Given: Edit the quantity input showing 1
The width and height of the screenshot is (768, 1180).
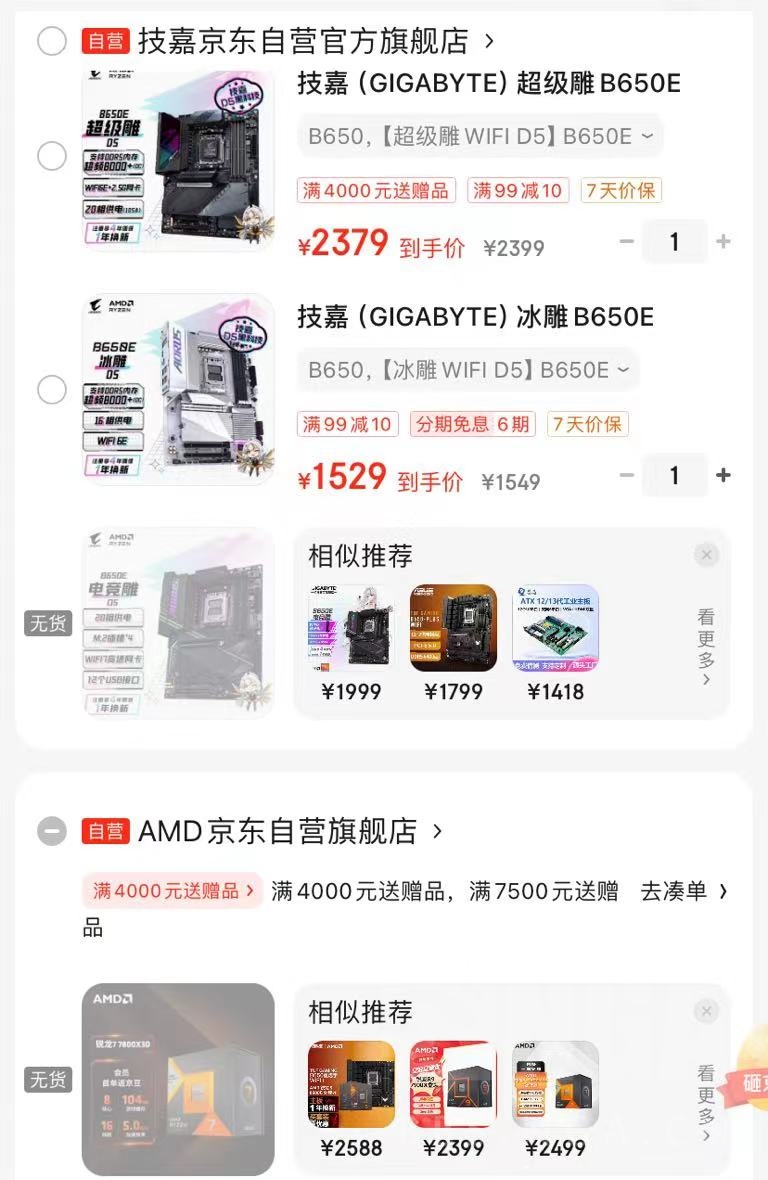Looking at the screenshot, I should (675, 241).
